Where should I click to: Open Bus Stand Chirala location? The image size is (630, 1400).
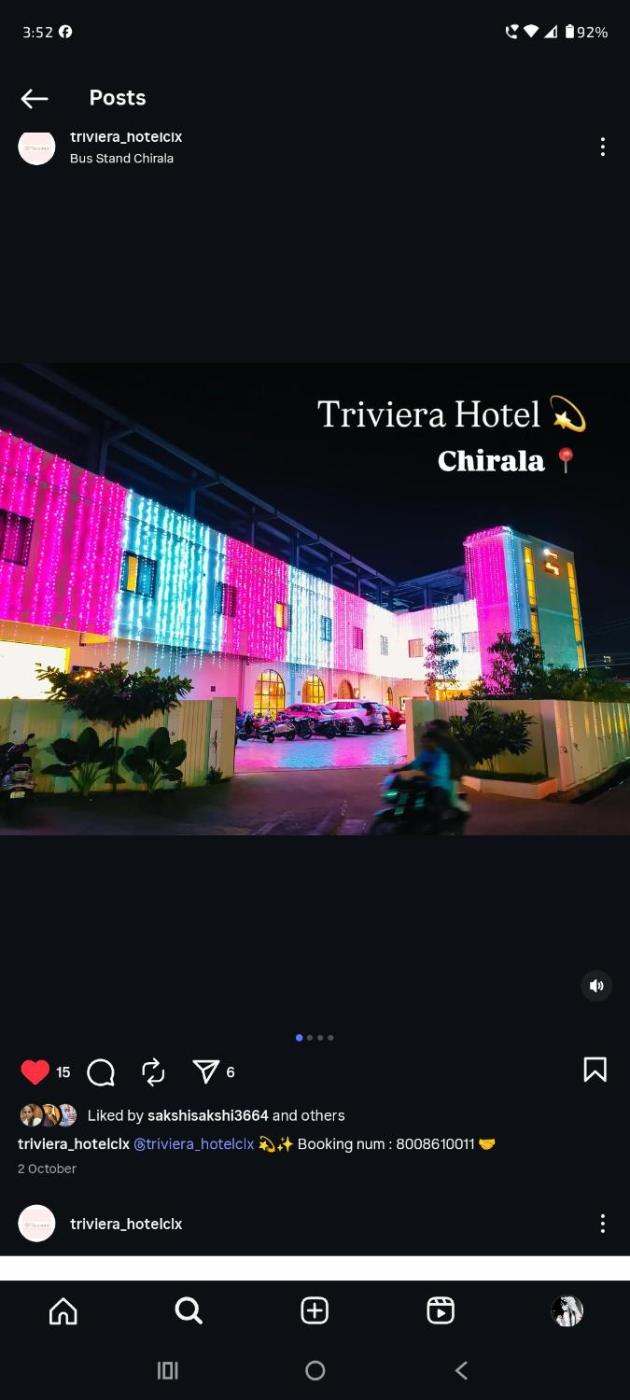[121, 158]
